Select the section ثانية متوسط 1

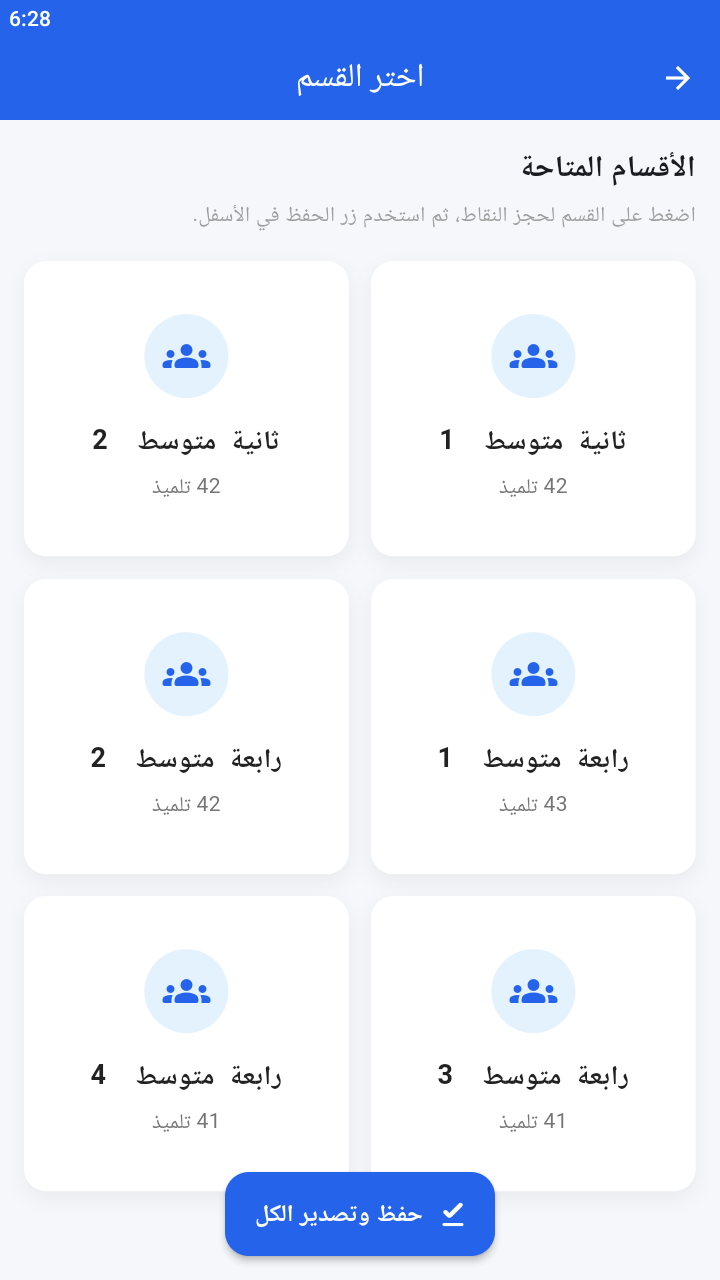pyautogui.click(x=533, y=408)
